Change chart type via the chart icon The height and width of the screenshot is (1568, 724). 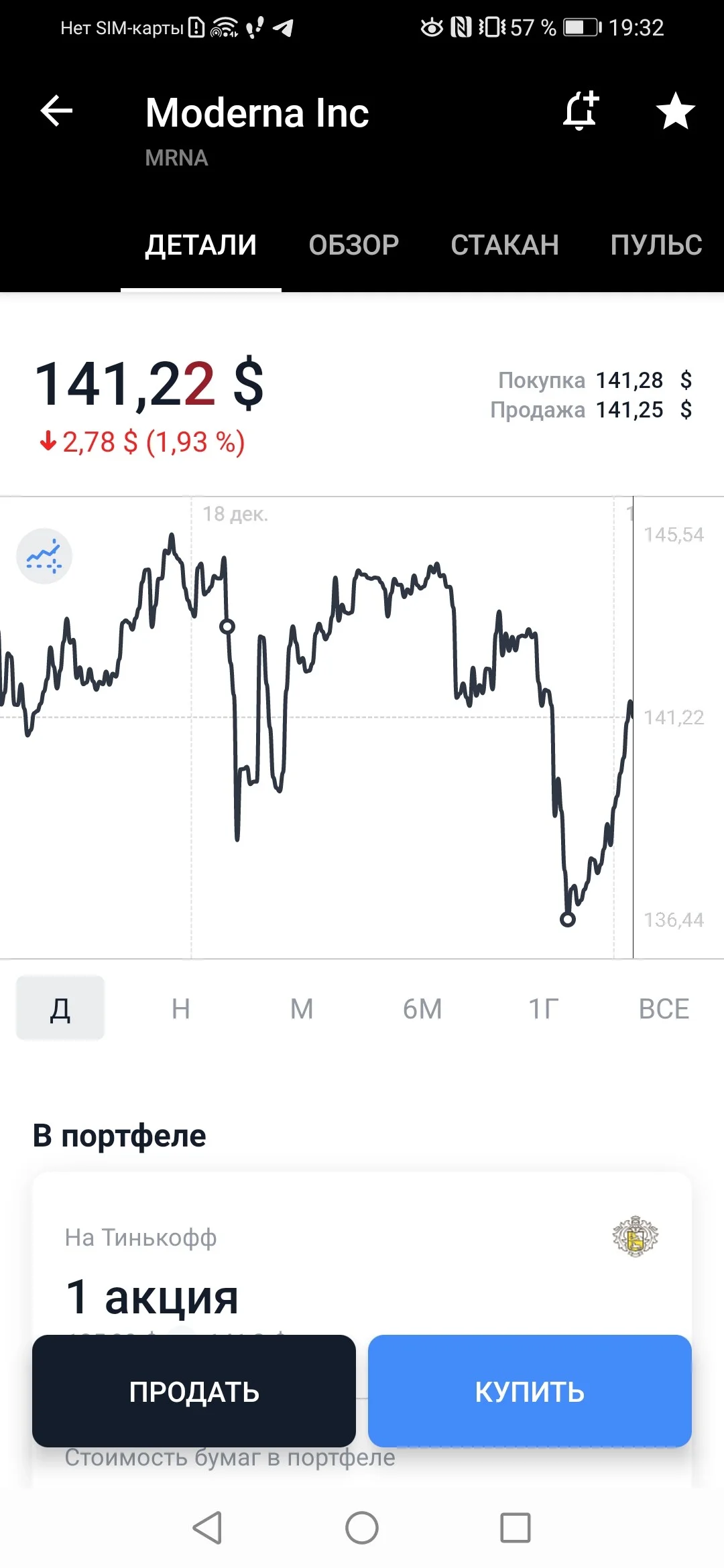point(44,556)
